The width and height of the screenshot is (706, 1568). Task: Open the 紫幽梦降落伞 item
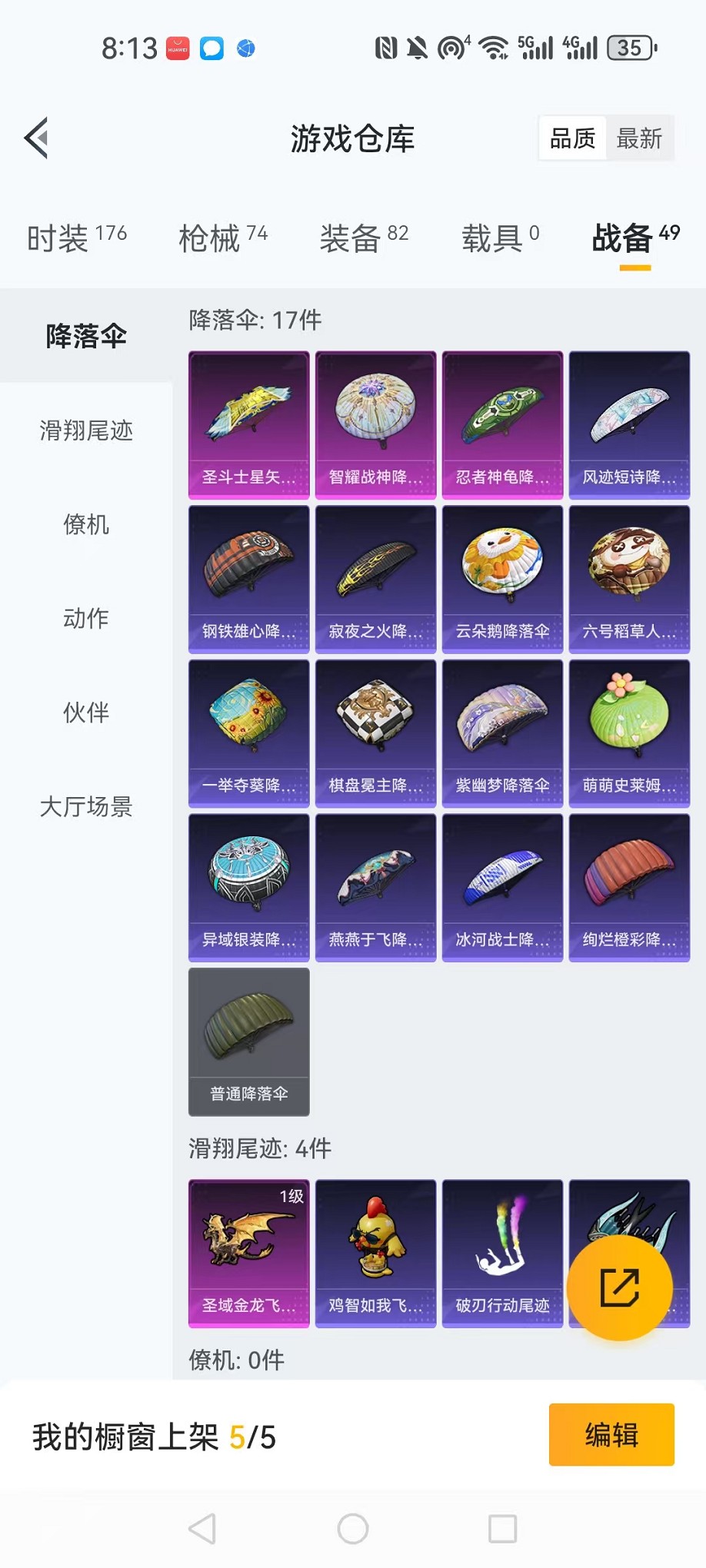click(502, 733)
